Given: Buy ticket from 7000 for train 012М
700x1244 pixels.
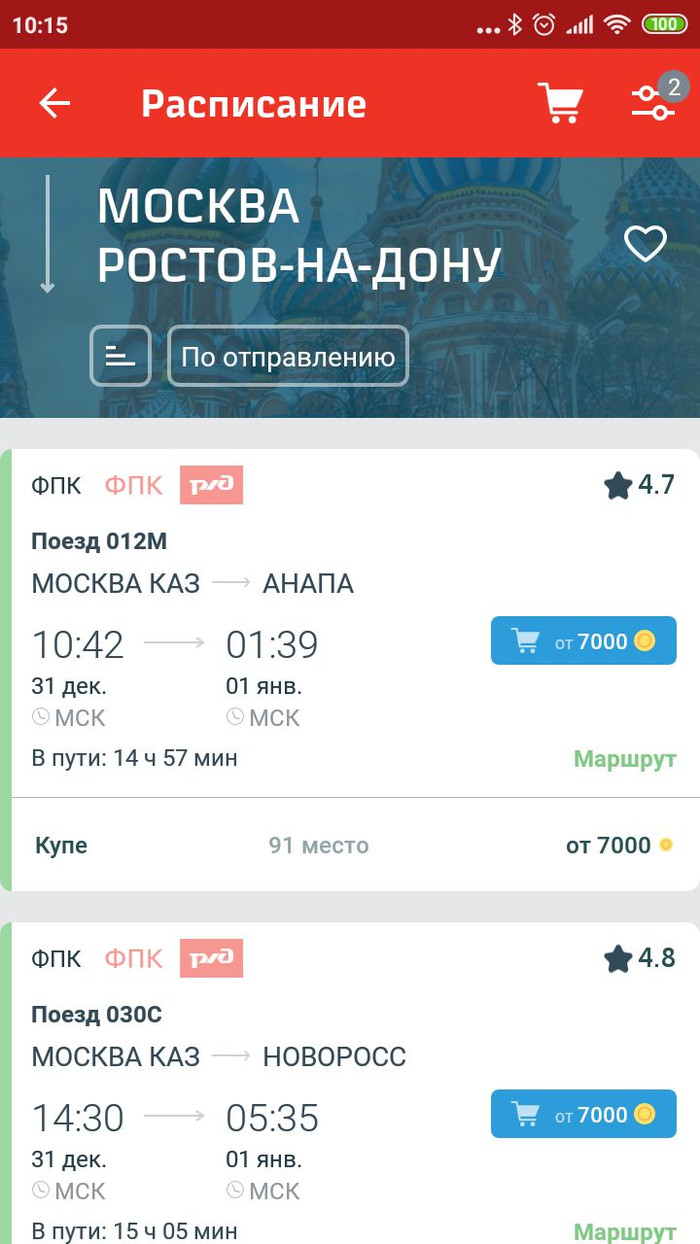Looking at the screenshot, I should (x=583, y=641).
